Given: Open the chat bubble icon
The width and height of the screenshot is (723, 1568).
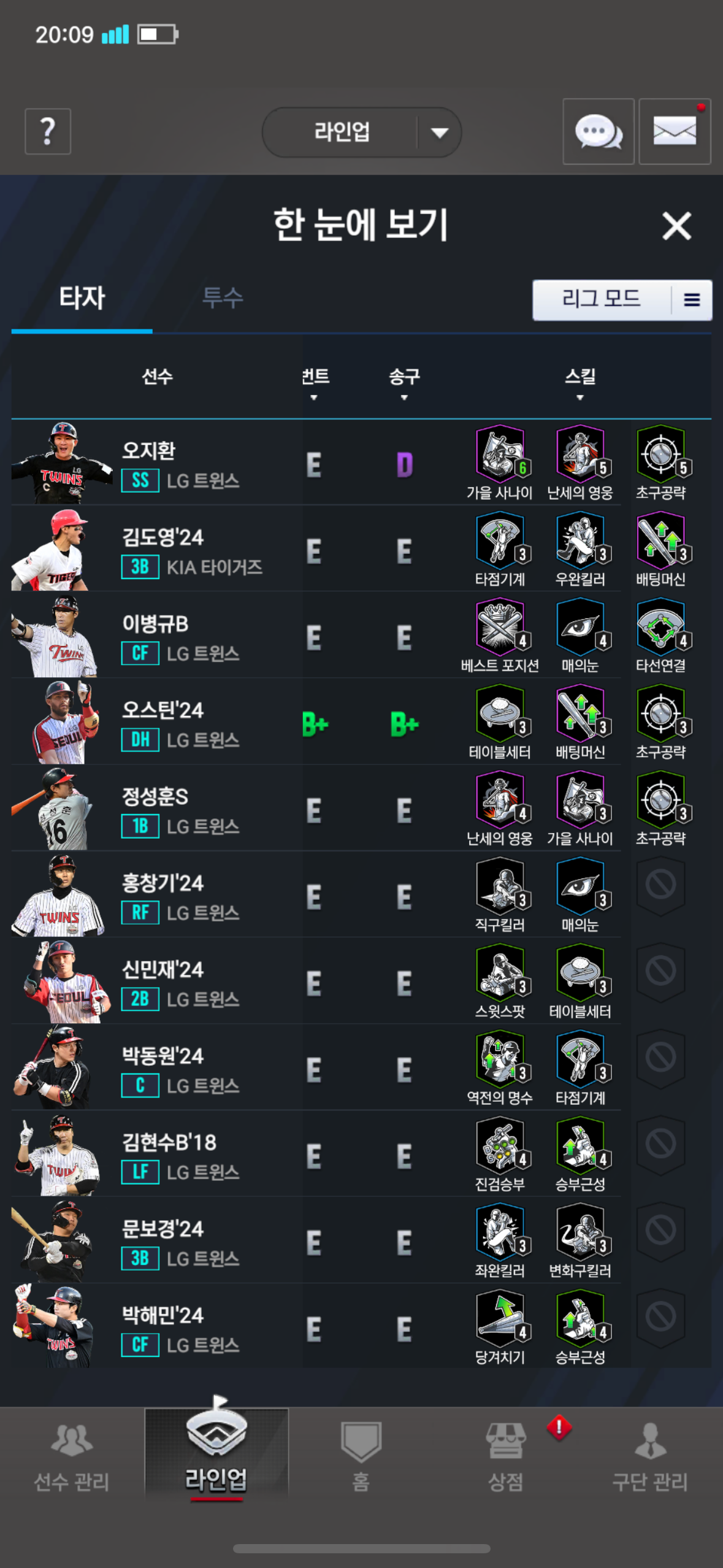Looking at the screenshot, I should [x=598, y=131].
